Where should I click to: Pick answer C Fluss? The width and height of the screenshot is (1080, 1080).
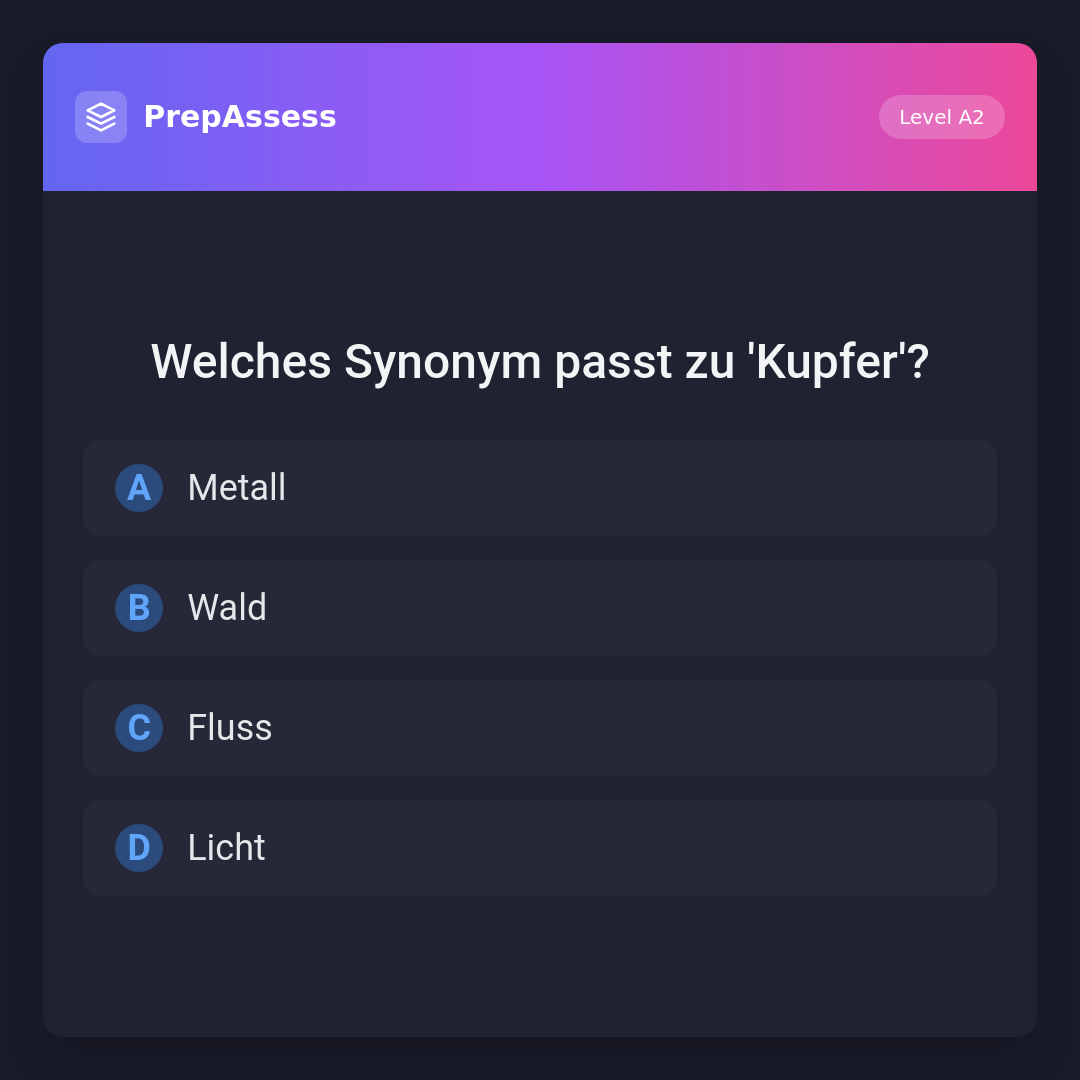click(539, 728)
